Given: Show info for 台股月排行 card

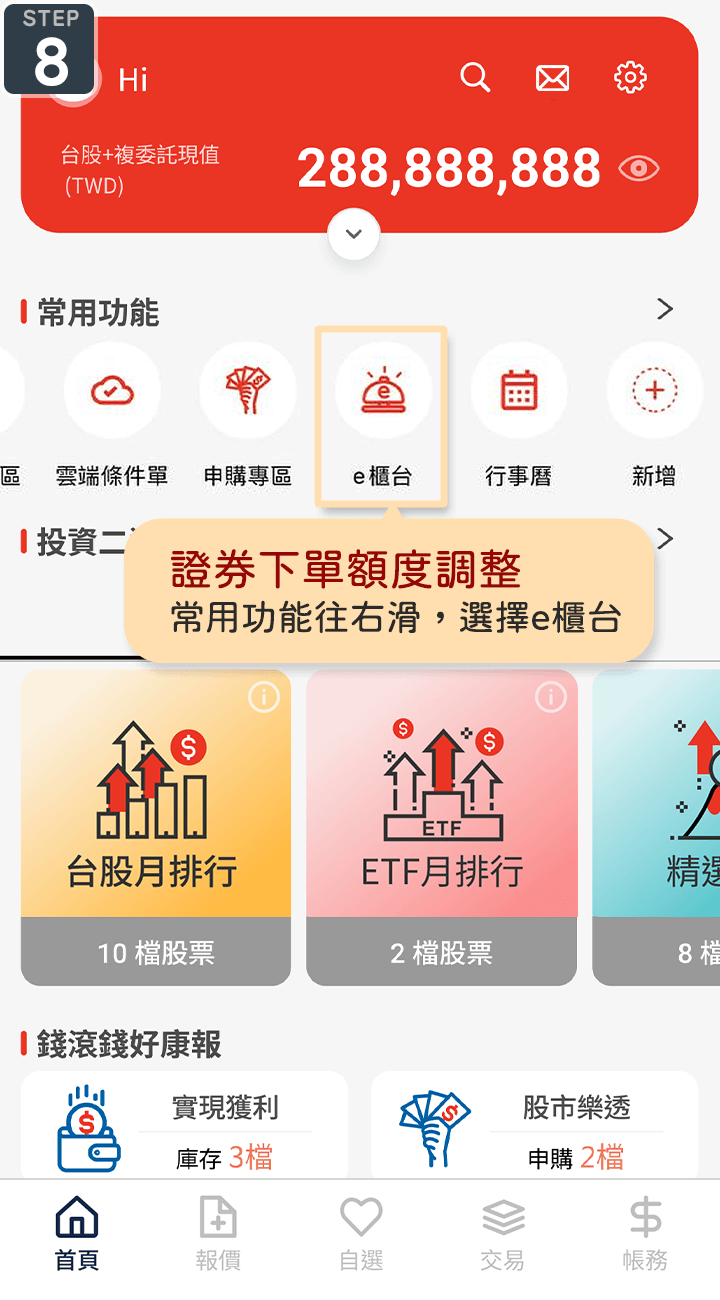Looking at the screenshot, I should pyautogui.click(x=263, y=697).
